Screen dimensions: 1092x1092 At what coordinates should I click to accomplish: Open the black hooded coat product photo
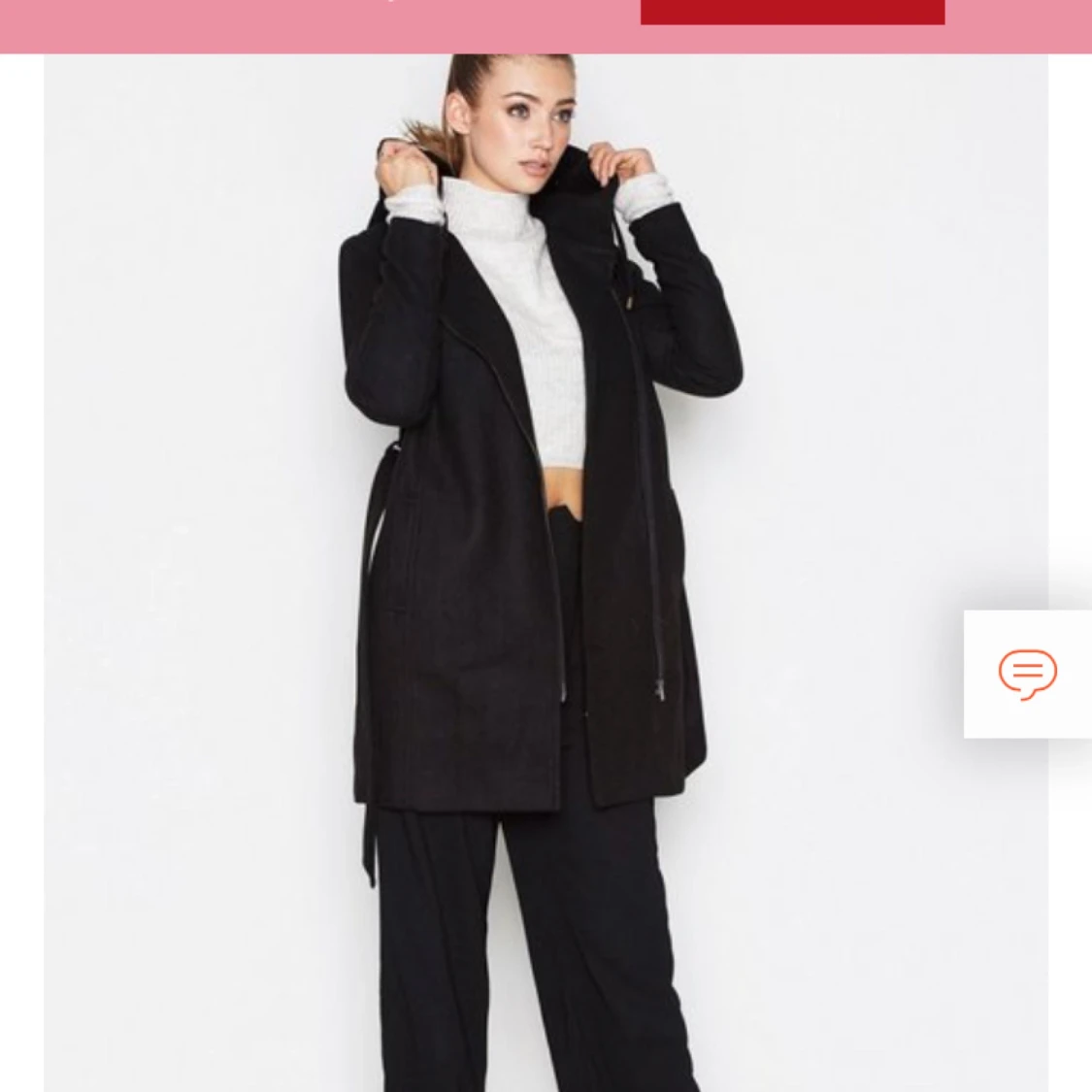tap(544, 573)
